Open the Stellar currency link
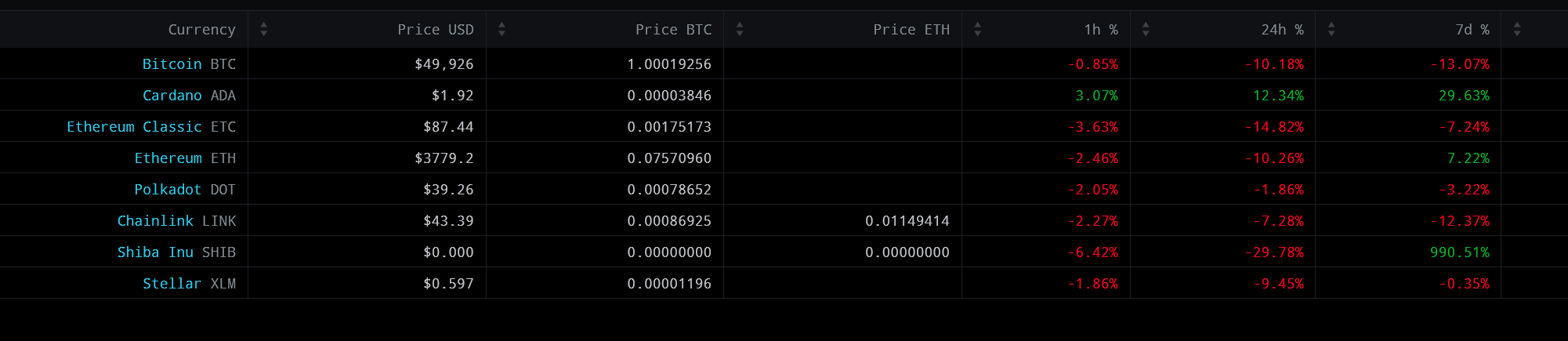This screenshot has width=1568, height=341. pos(172,284)
